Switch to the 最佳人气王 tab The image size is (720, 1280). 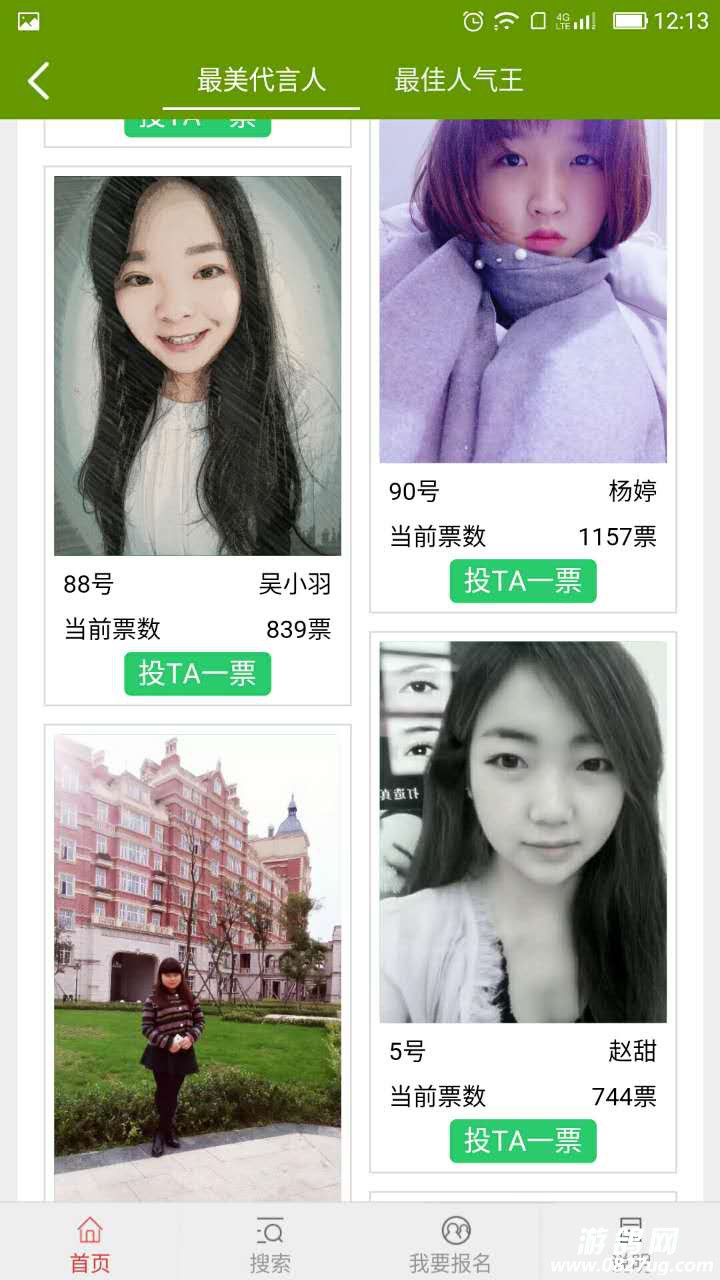[459, 81]
